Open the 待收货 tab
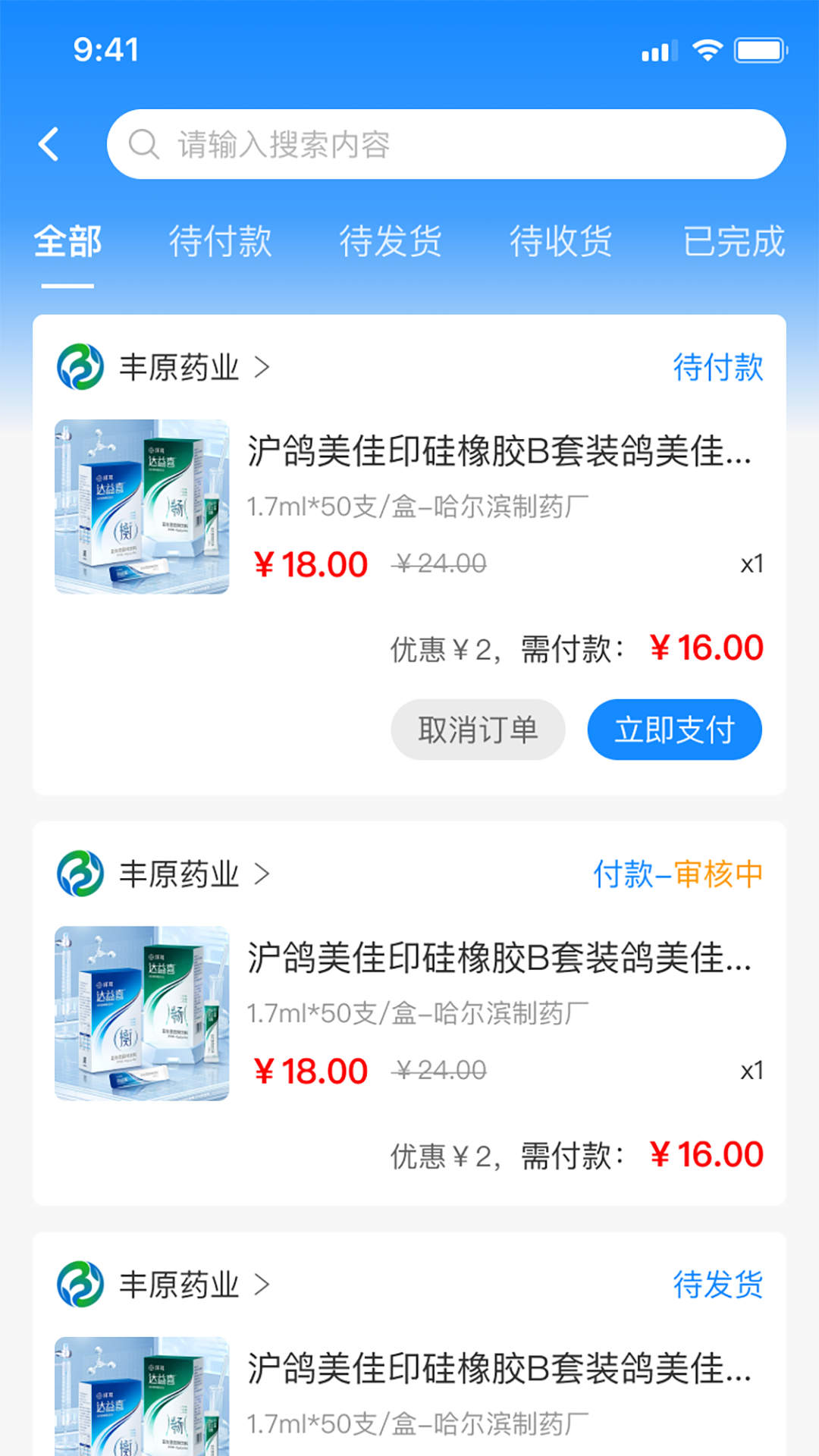The width and height of the screenshot is (819, 1456). tap(563, 241)
